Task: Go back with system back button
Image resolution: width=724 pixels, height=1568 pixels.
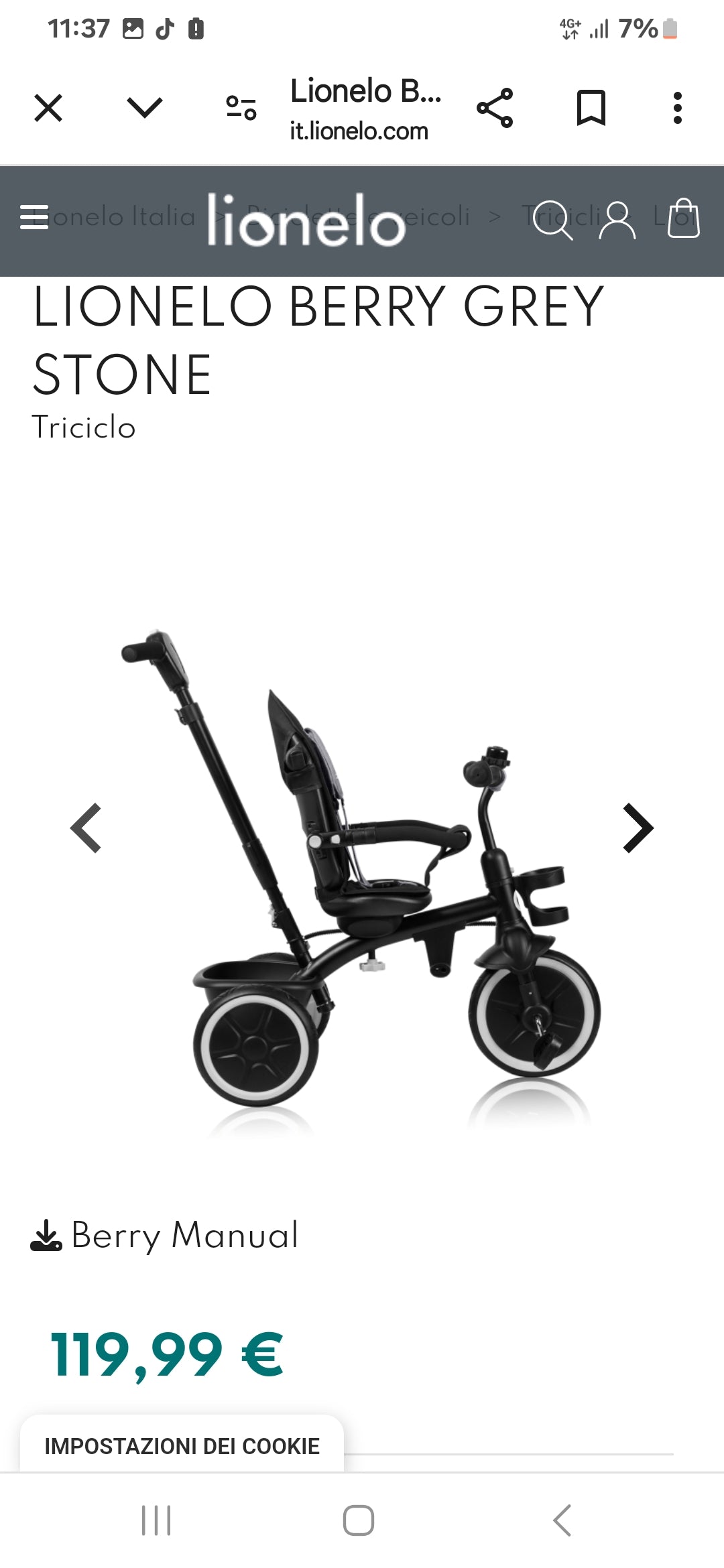Action: point(562,1520)
